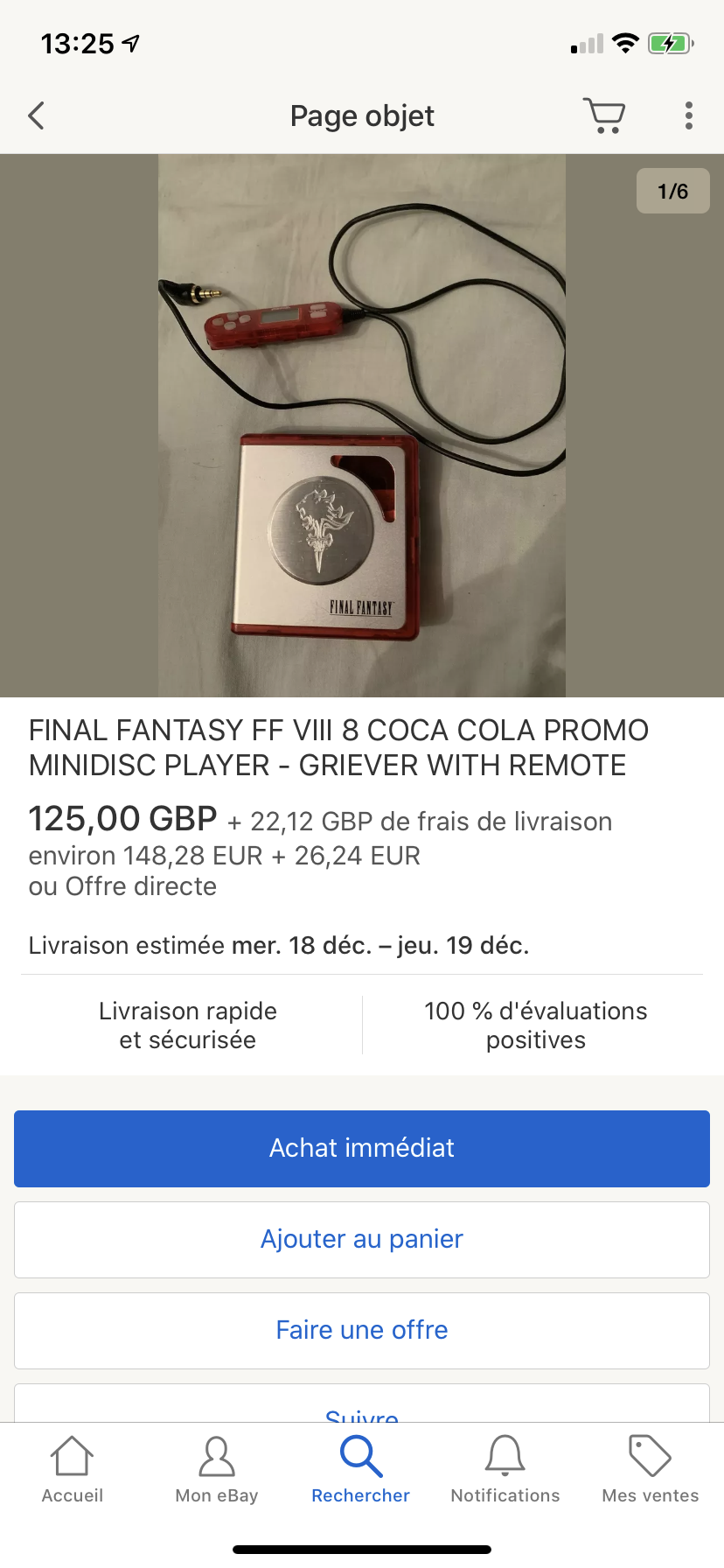Open the shopping cart
724x1568 pixels.
click(x=604, y=115)
